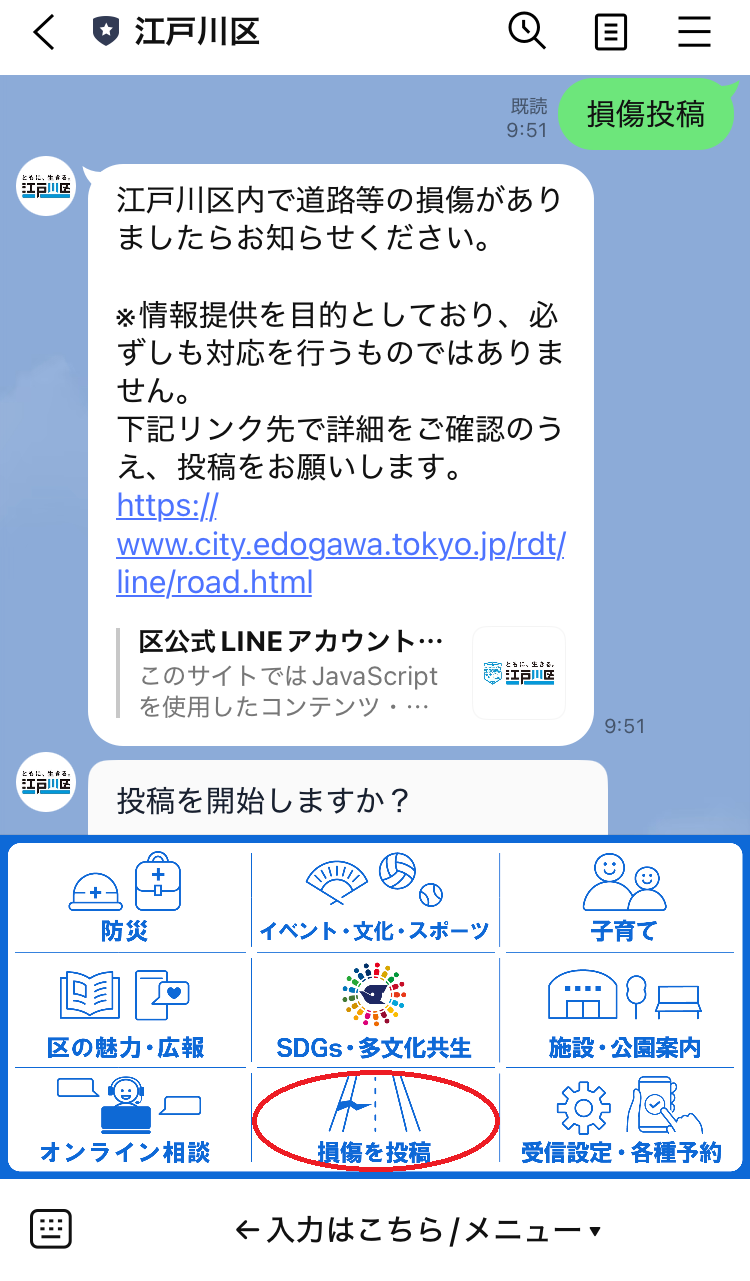Select SDGs・多文化共生 menu tile
Image resolution: width=750 pixels, height=1281 pixels.
(x=375, y=1013)
